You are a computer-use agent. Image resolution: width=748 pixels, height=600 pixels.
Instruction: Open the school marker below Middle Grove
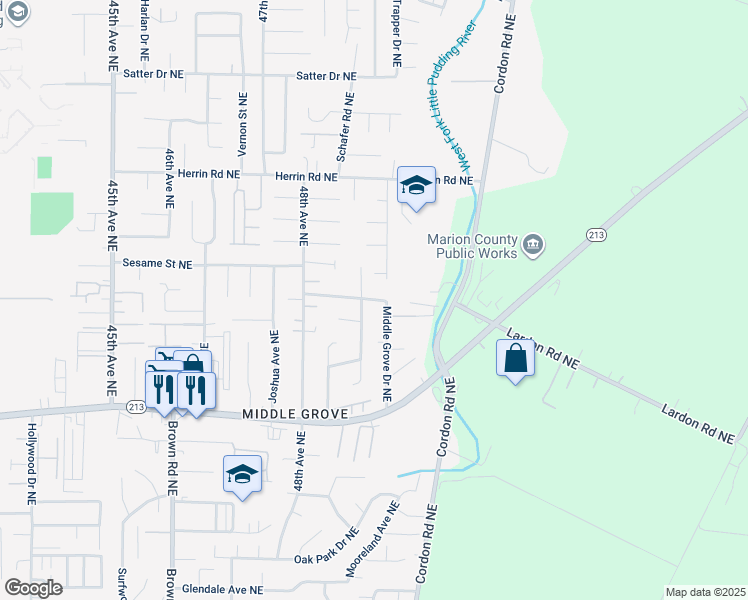point(242,475)
